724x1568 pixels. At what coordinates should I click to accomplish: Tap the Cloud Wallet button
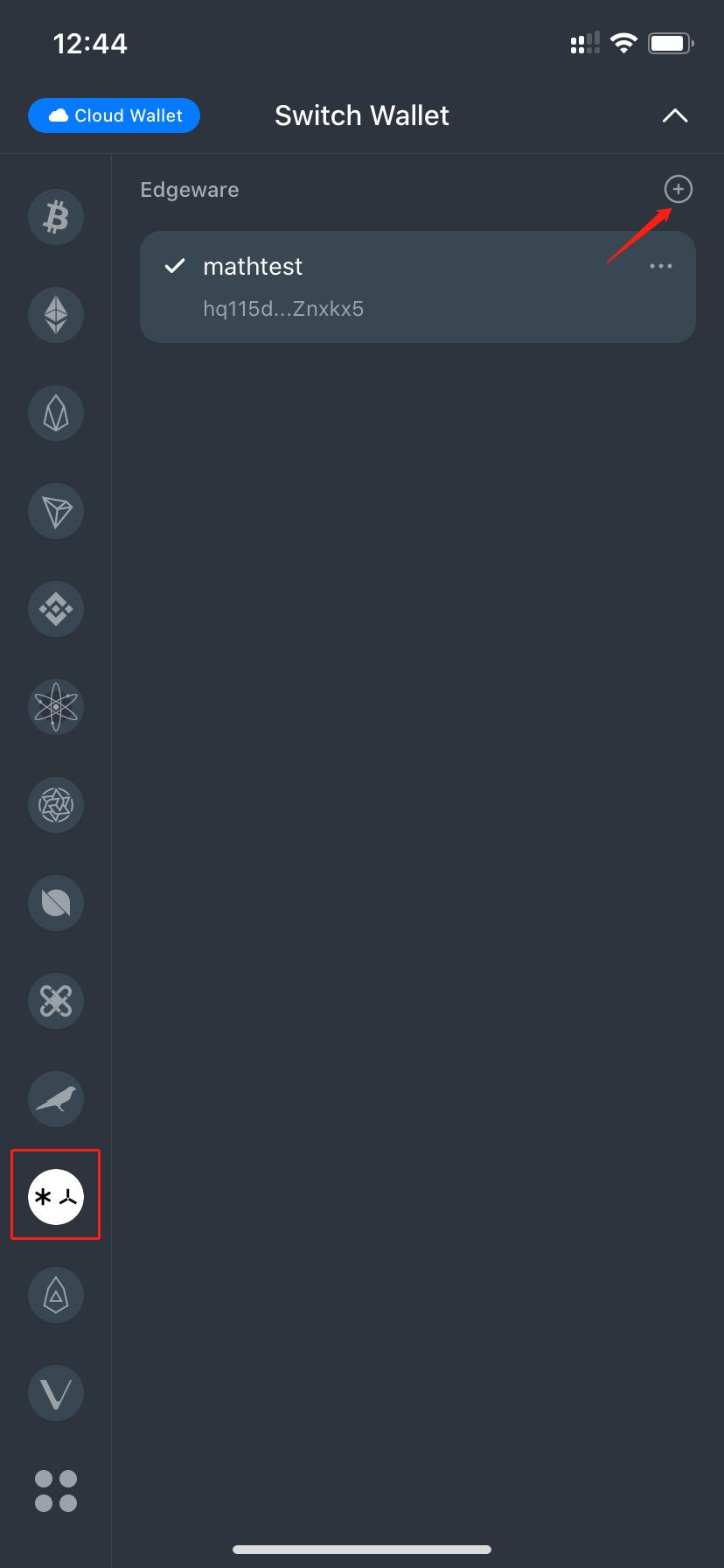(114, 115)
